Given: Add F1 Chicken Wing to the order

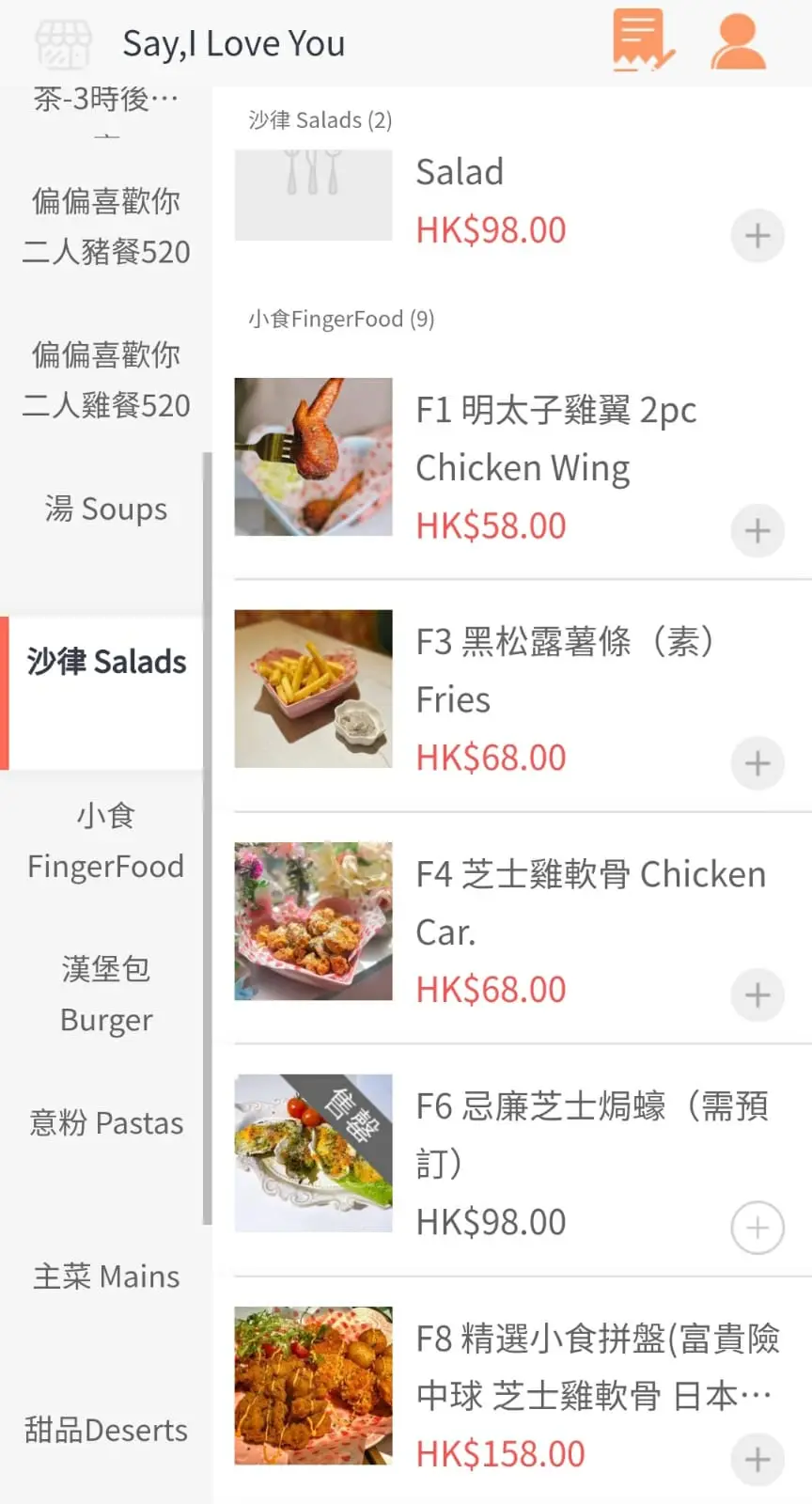Looking at the screenshot, I should point(757,531).
